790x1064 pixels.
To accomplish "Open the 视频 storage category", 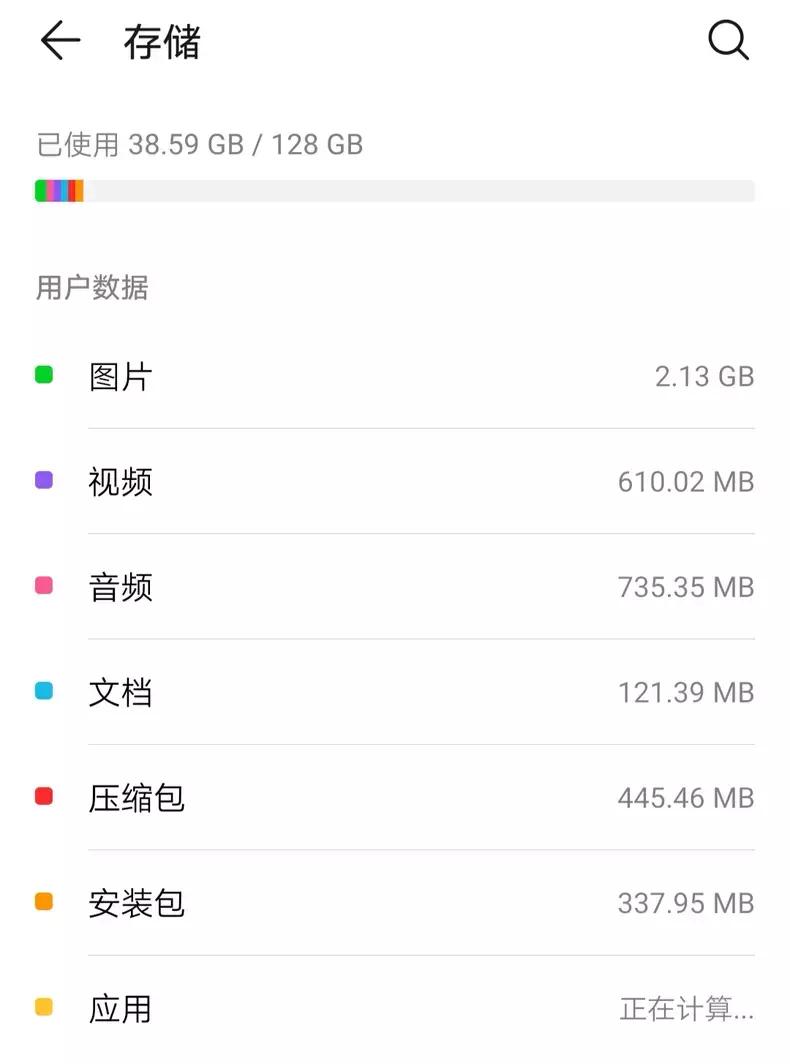I will [395, 481].
